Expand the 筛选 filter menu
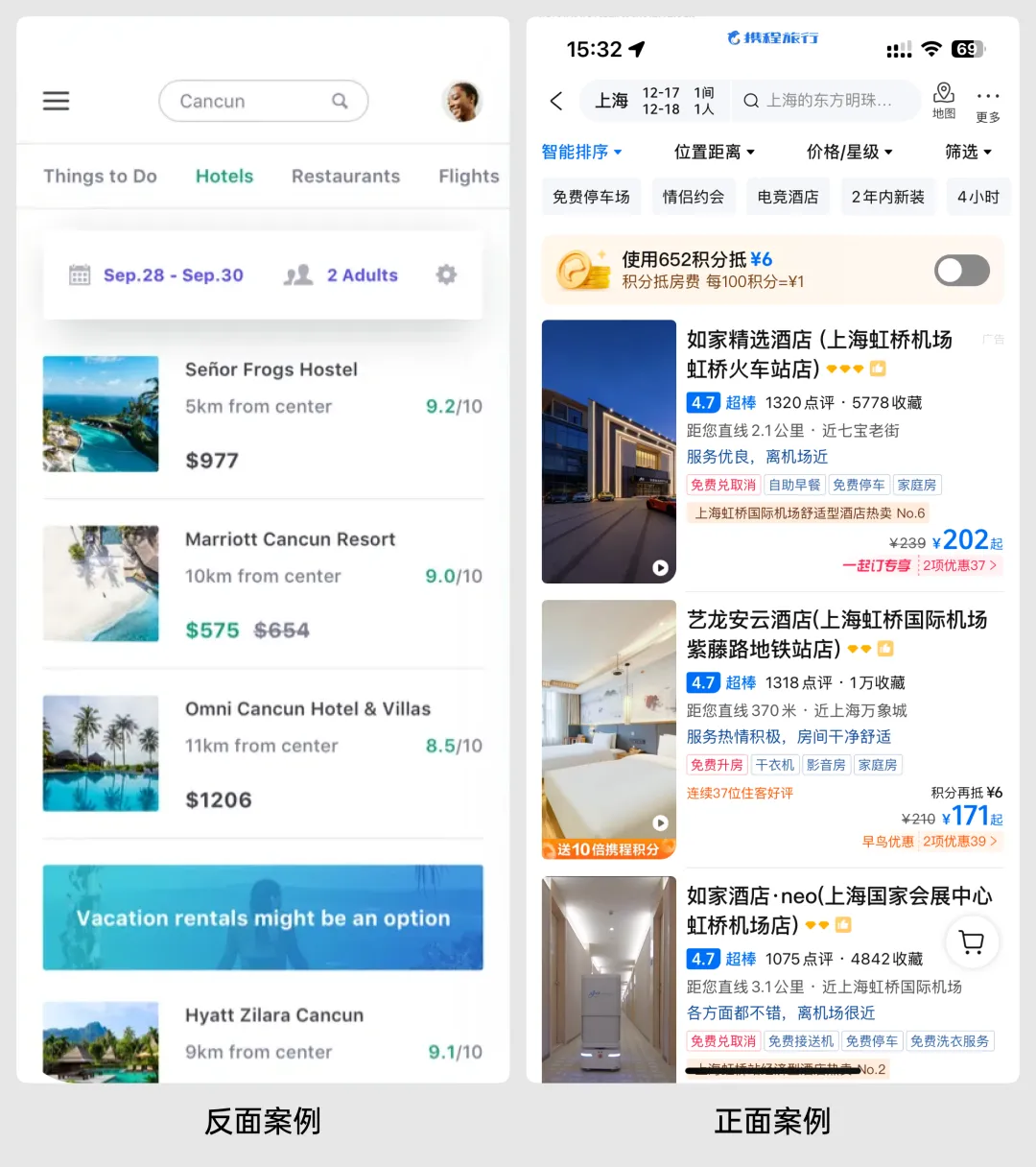1036x1167 pixels. click(x=967, y=152)
